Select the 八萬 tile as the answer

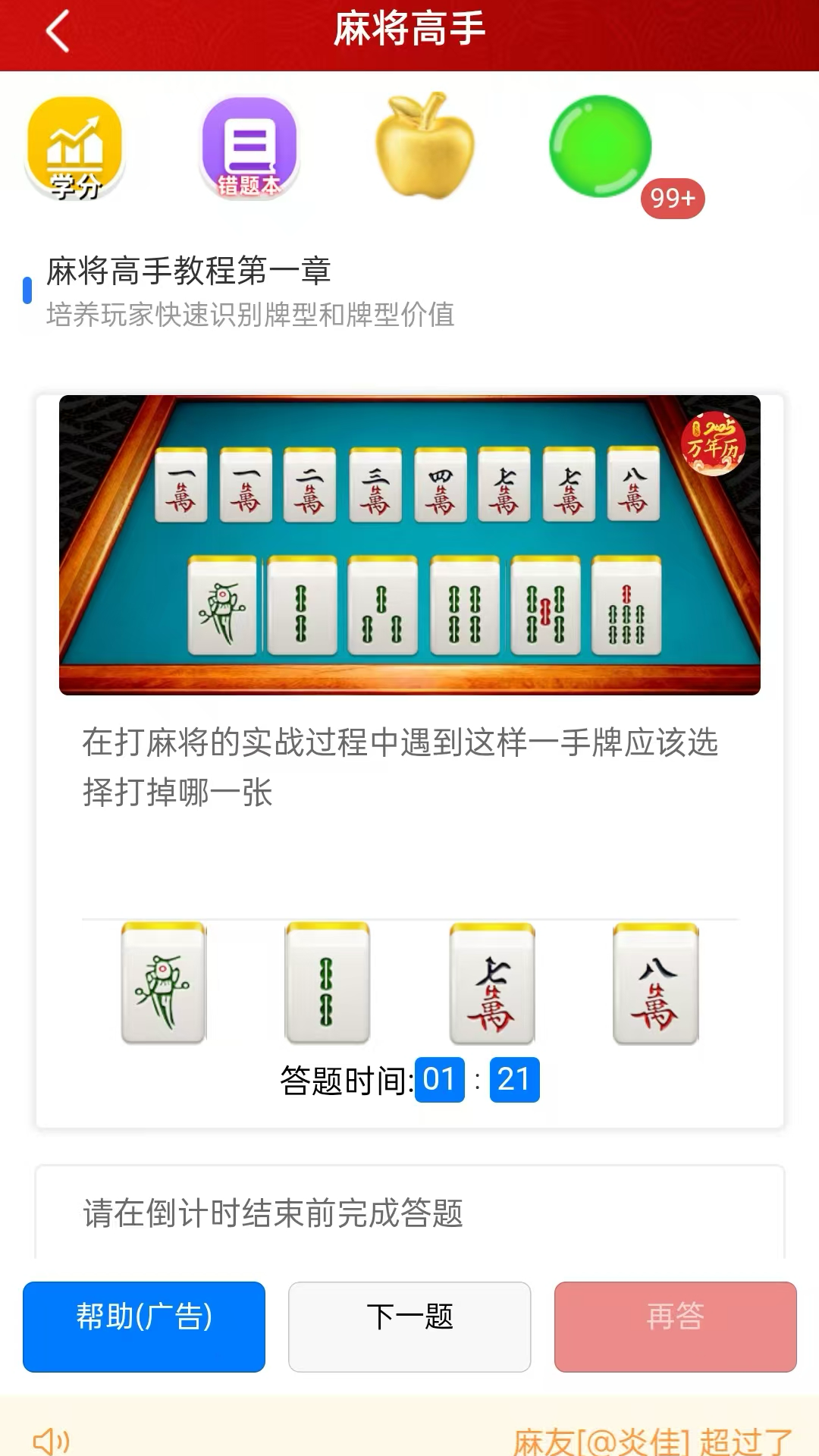coord(656,984)
